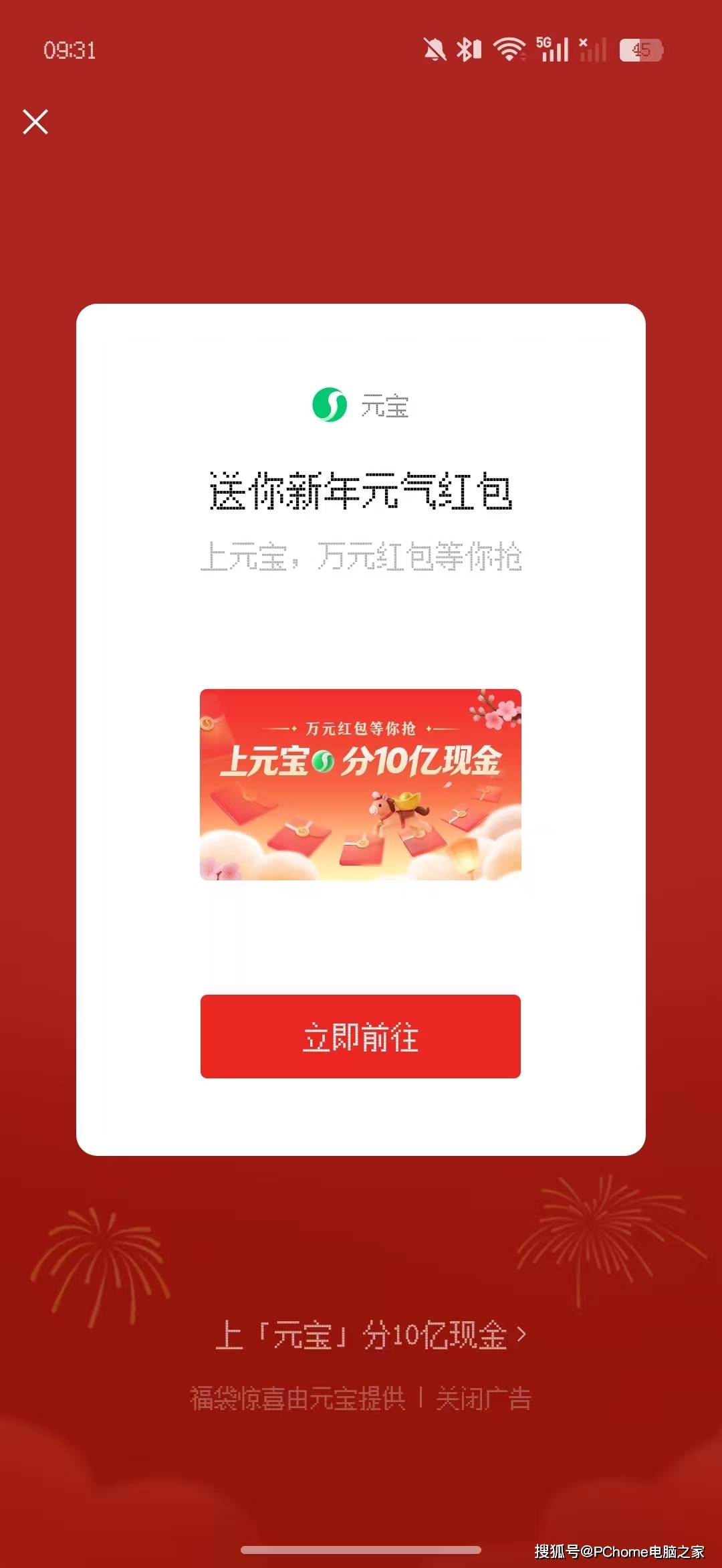Tap the 立即前往 button
The width and height of the screenshot is (722, 1568).
point(360,1036)
